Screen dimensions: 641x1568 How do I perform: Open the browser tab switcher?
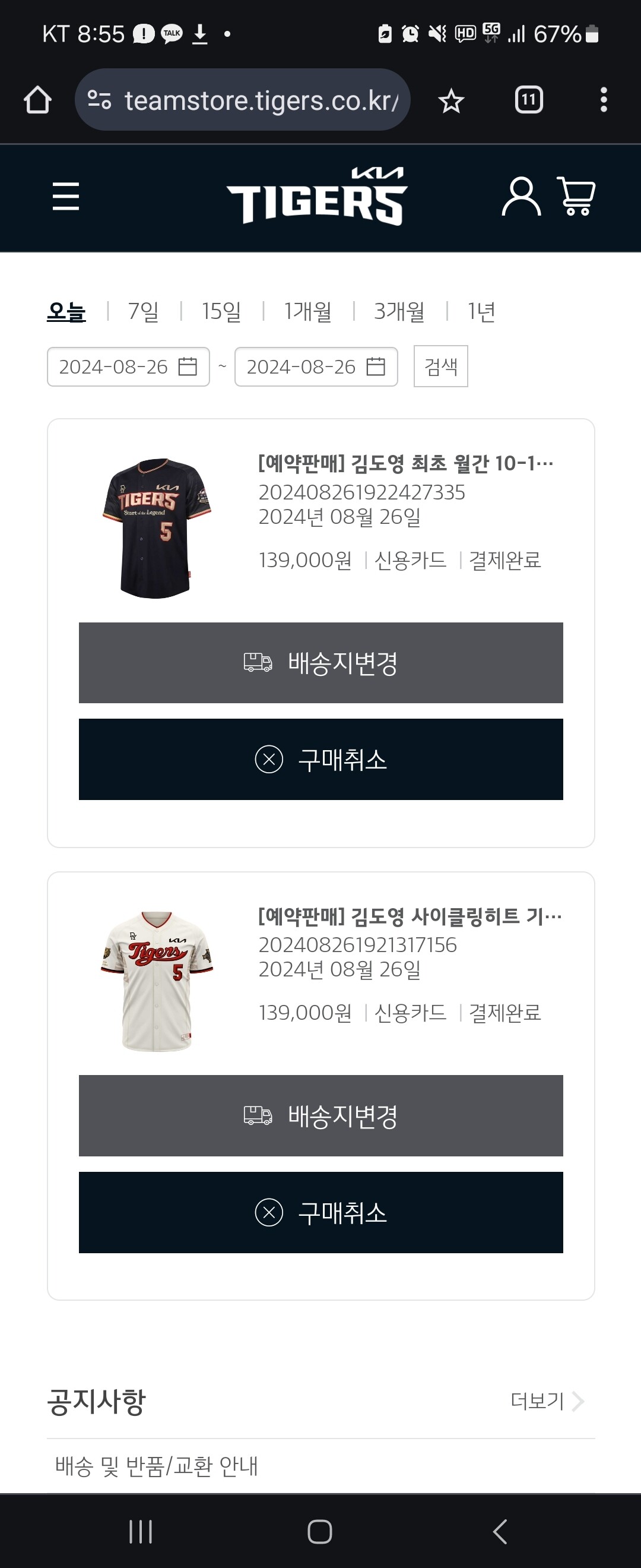click(528, 100)
